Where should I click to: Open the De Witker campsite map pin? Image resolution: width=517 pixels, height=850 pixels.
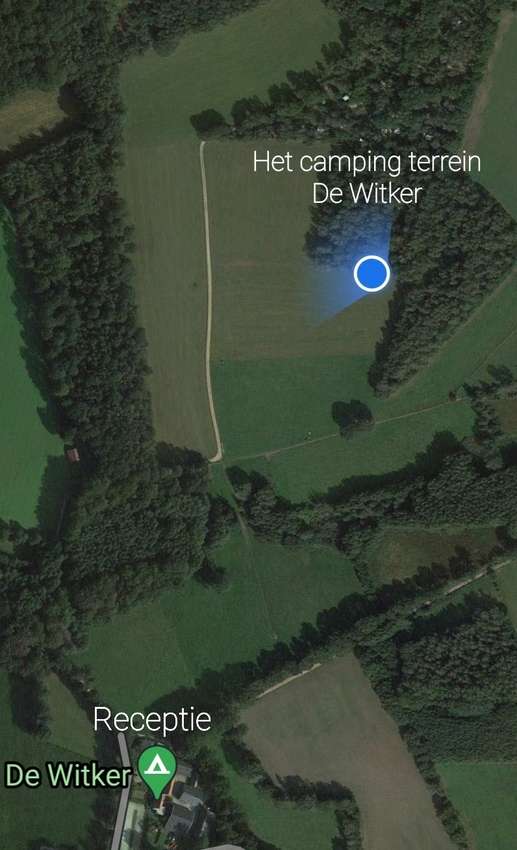[x=157, y=771]
